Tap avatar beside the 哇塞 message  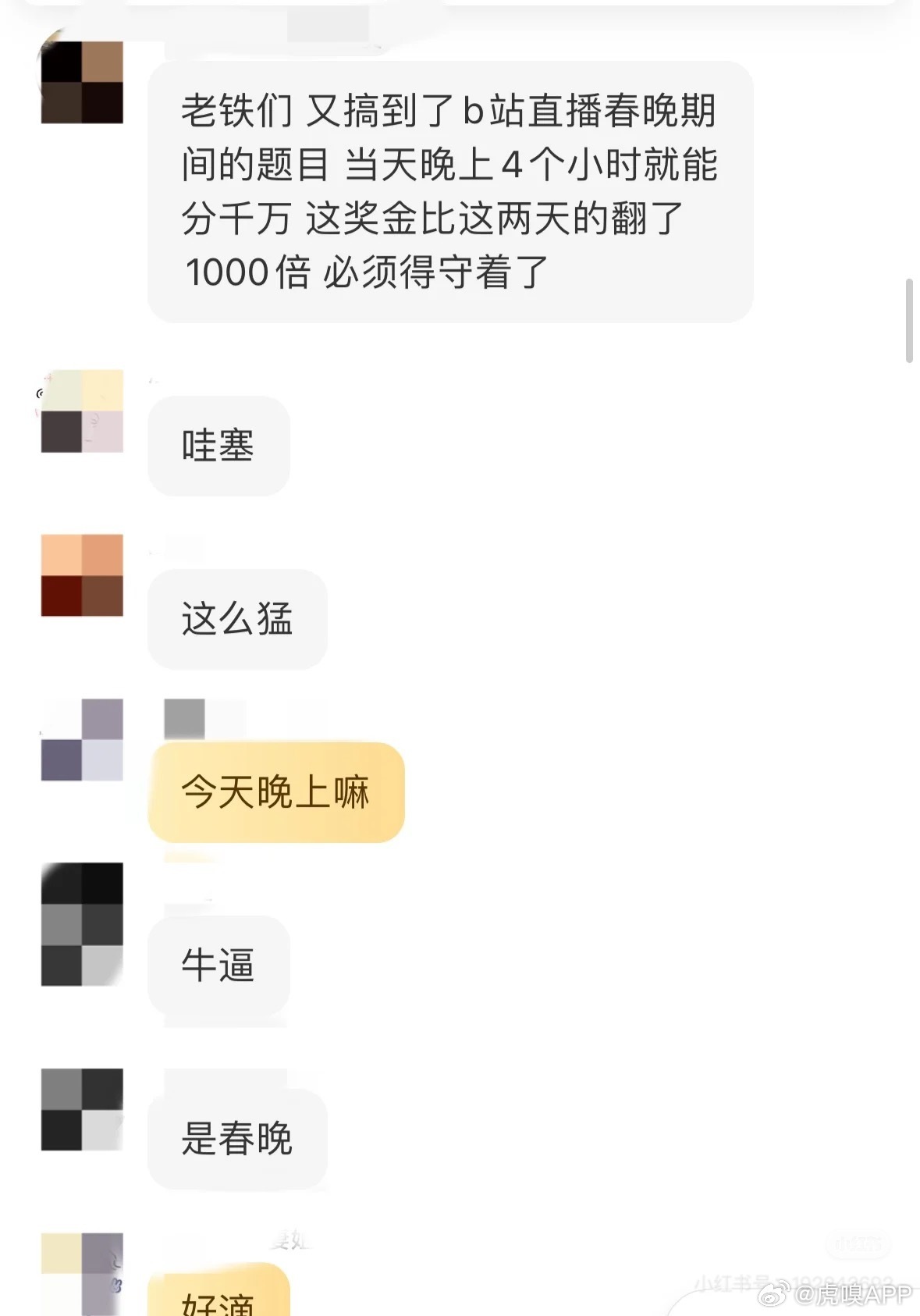click(82, 411)
